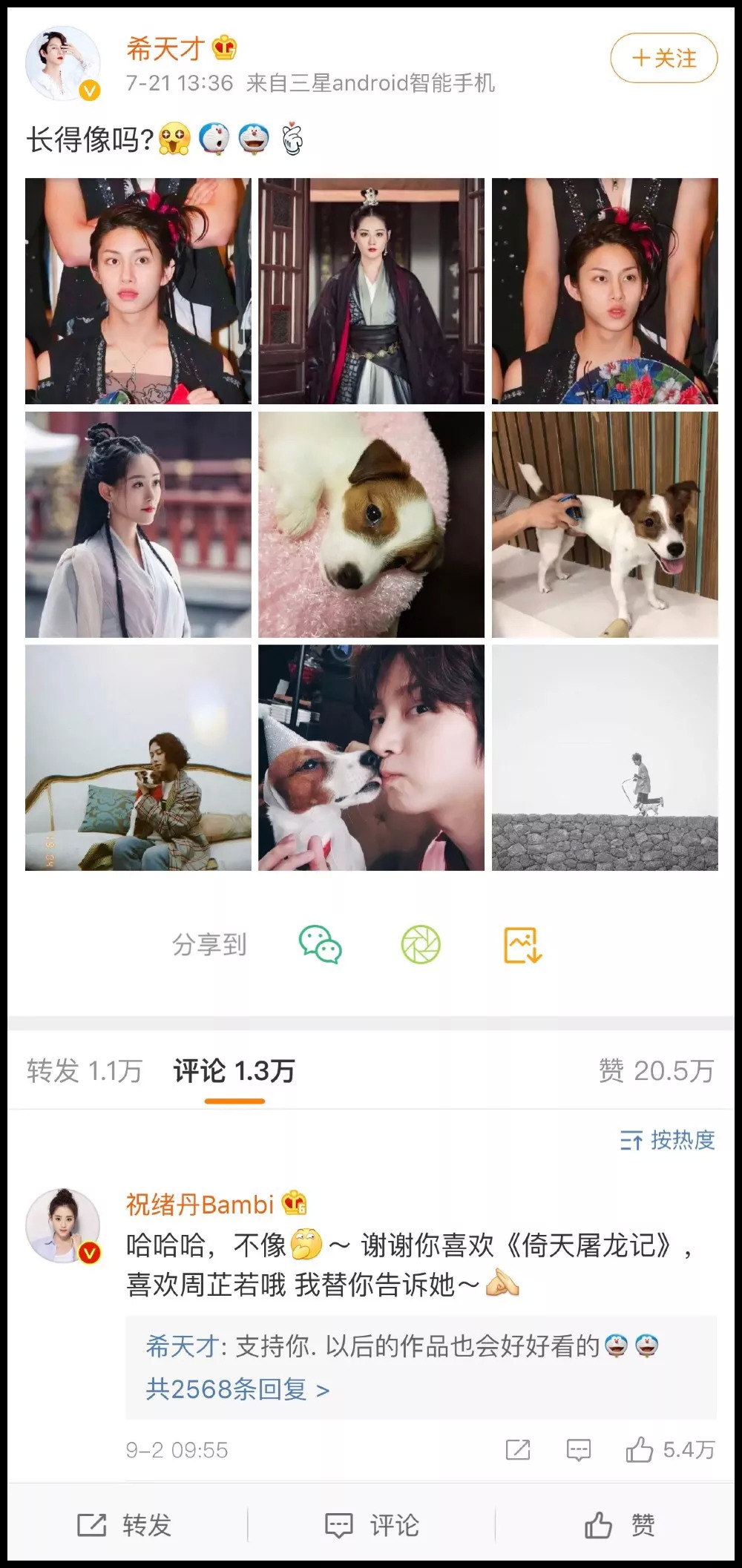This screenshot has width=742, height=1568.
Task: Follow 希天才 with the +关注 button
Action: click(663, 58)
